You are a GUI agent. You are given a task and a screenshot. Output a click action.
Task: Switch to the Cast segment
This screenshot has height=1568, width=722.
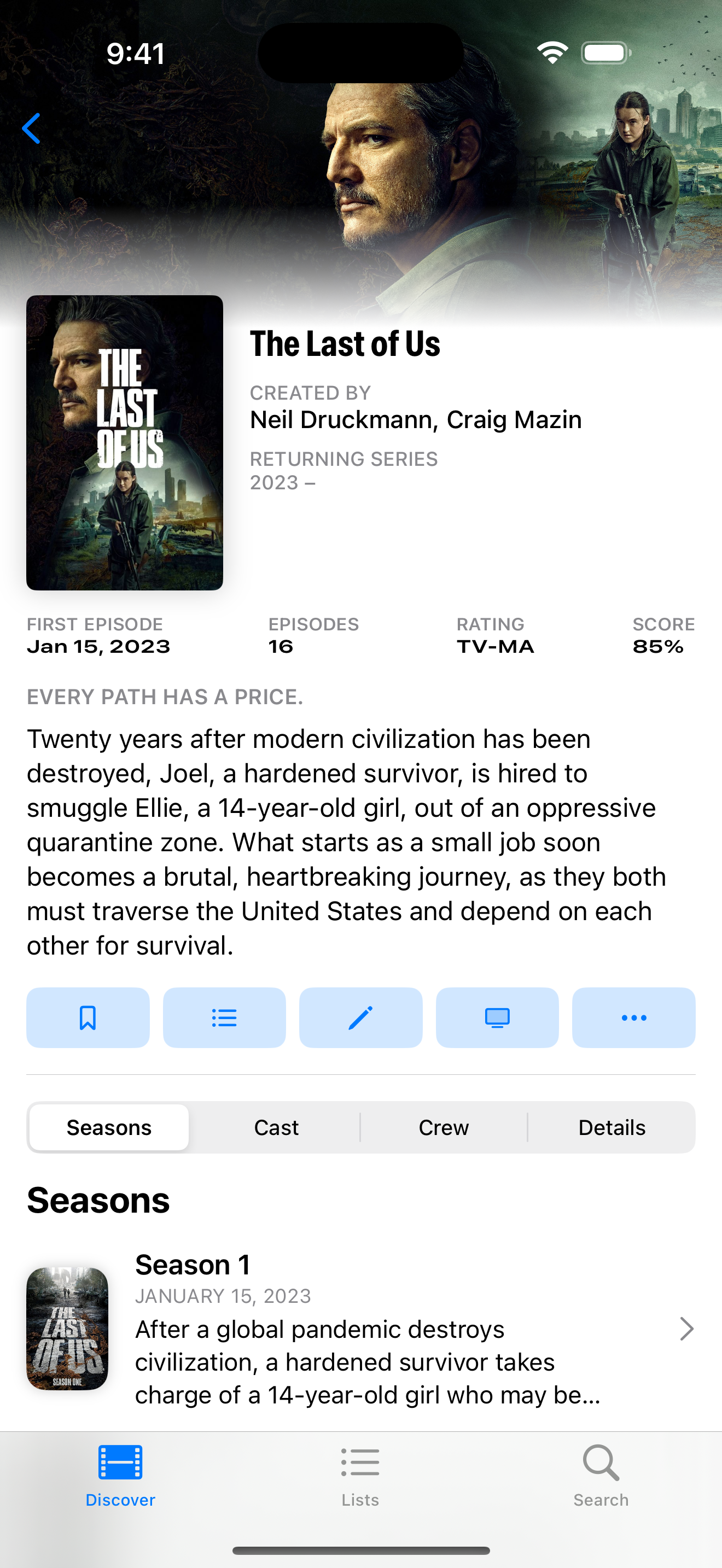pos(276,1127)
